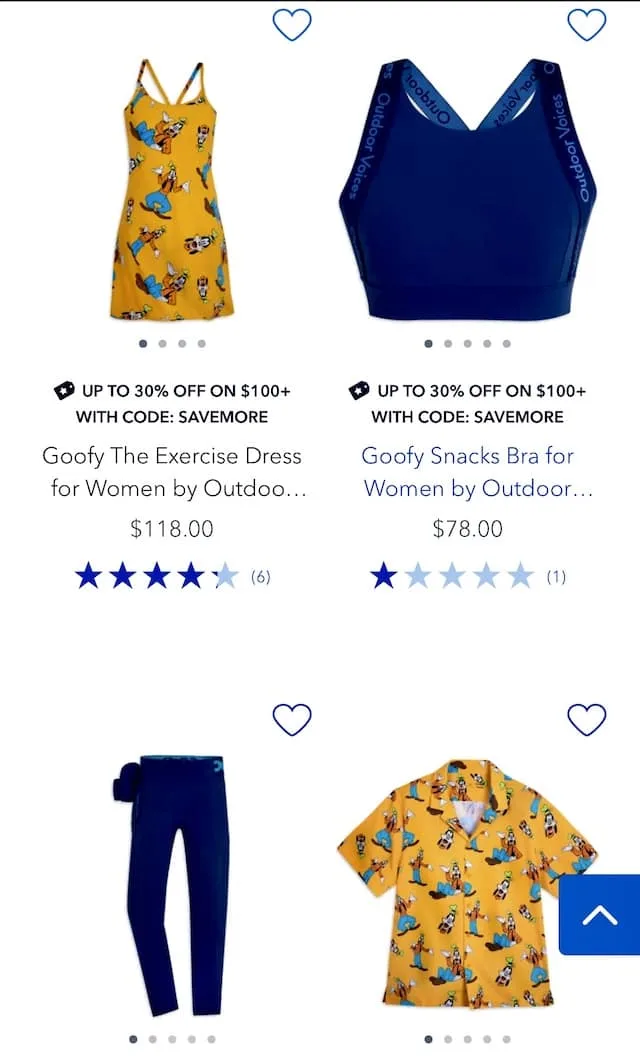View reviews for Goofy Exercise Dress
The image size is (640, 1057).
tap(172, 576)
